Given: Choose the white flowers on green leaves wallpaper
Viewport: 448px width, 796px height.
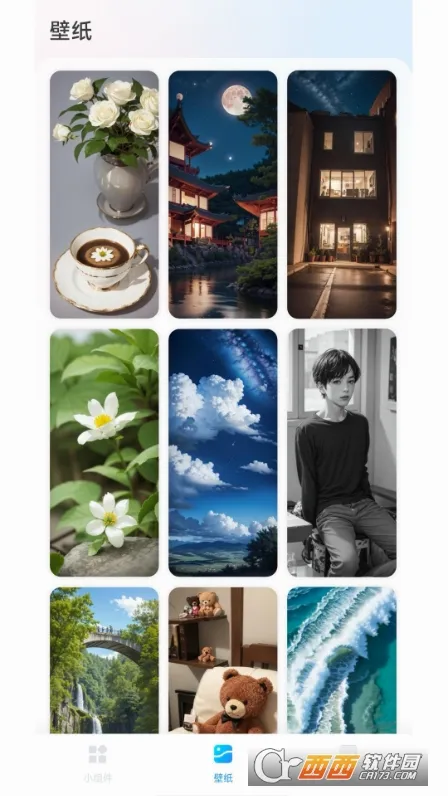Looking at the screenshot, I should click(104, 453).
